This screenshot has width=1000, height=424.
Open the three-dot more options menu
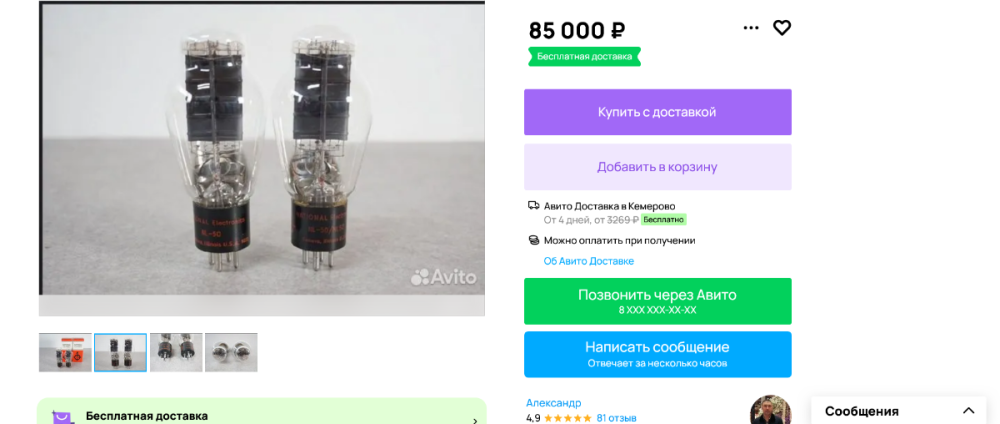tap(751, 28)
